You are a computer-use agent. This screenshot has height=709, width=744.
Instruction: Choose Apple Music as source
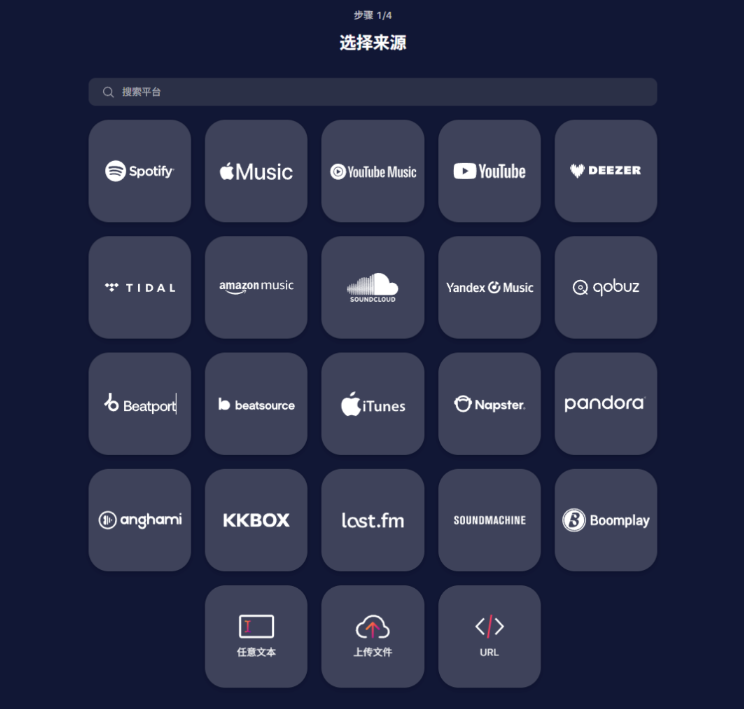click(256, 171)
